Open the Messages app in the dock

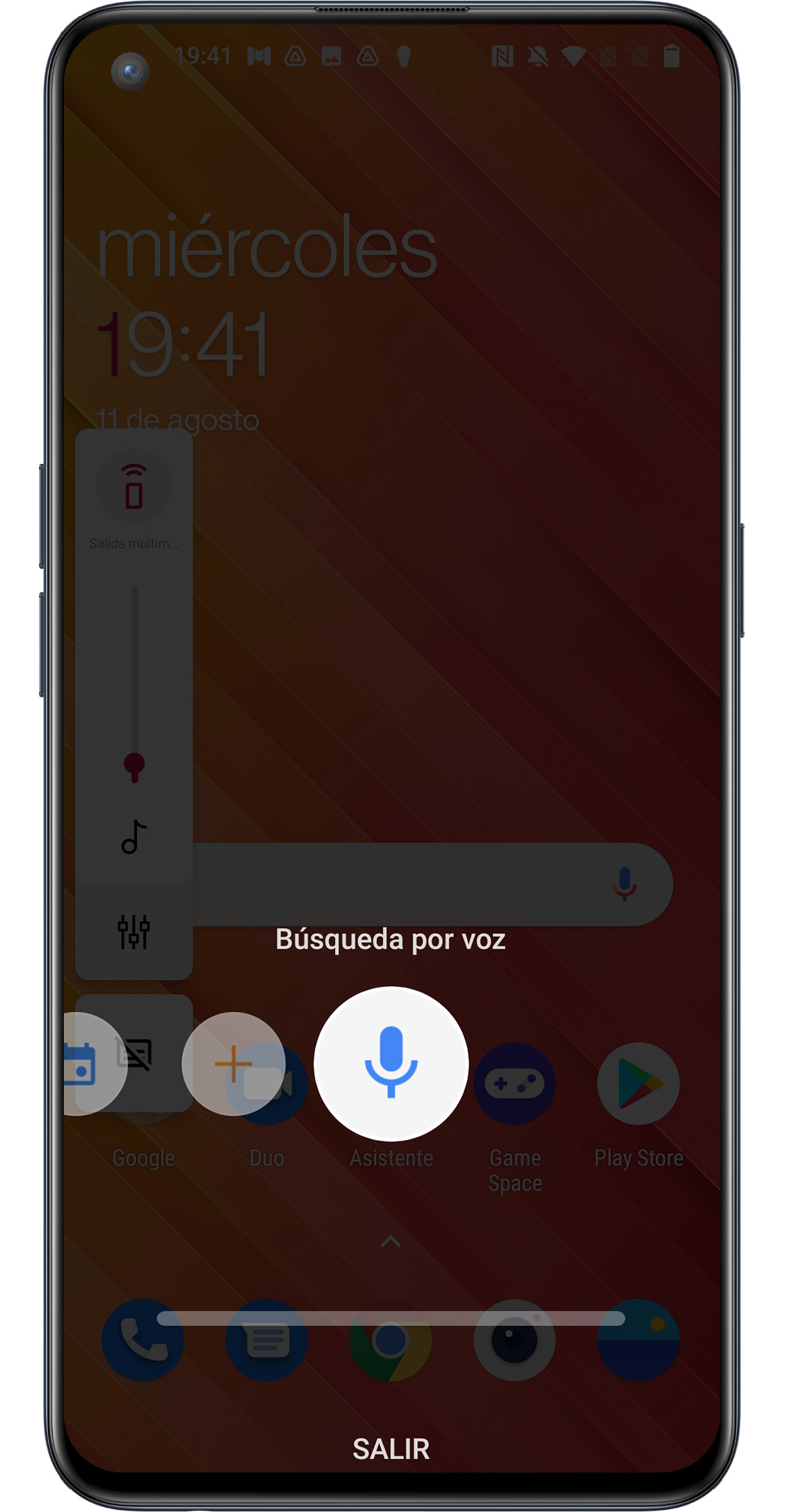(267, 1339)
